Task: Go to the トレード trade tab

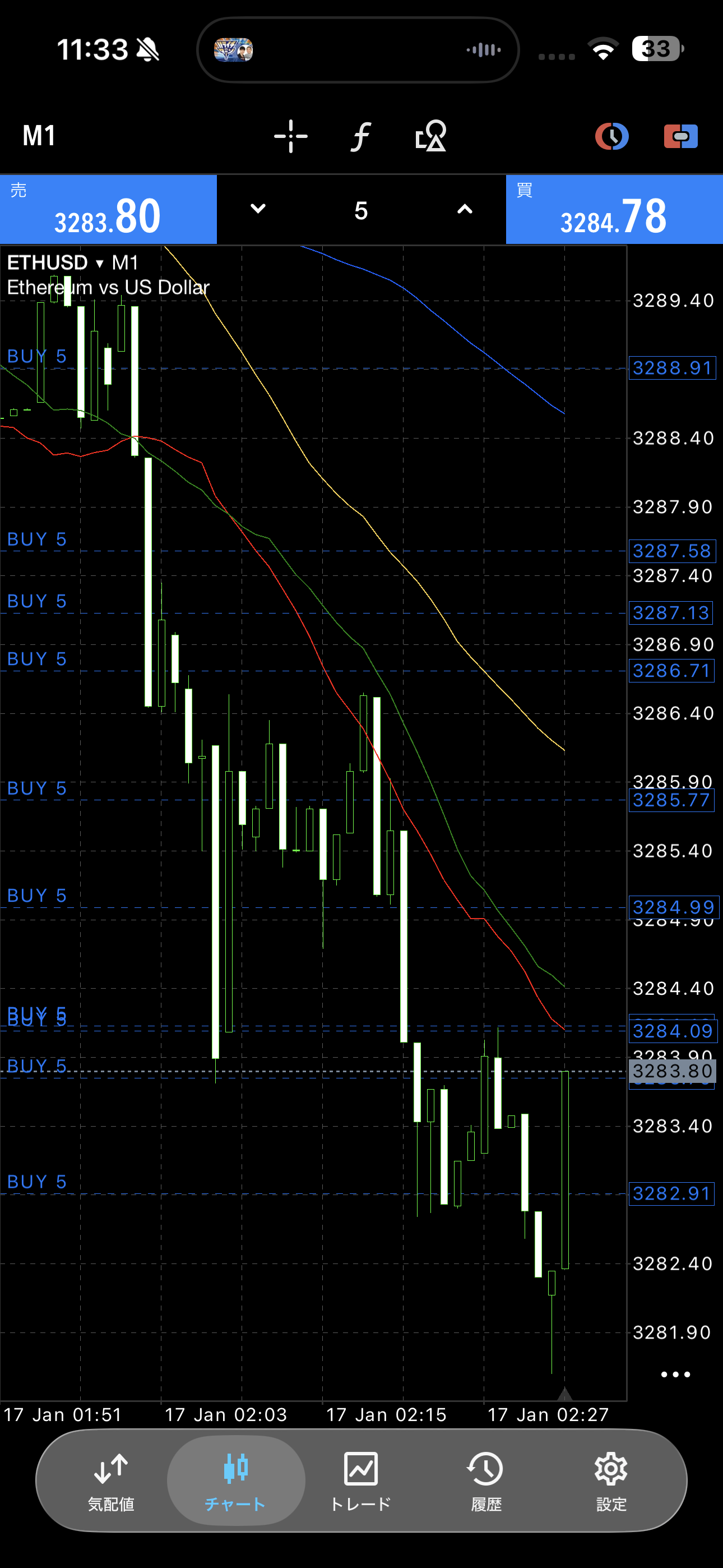Action: pyautogui.click(x=361, y=1481)
